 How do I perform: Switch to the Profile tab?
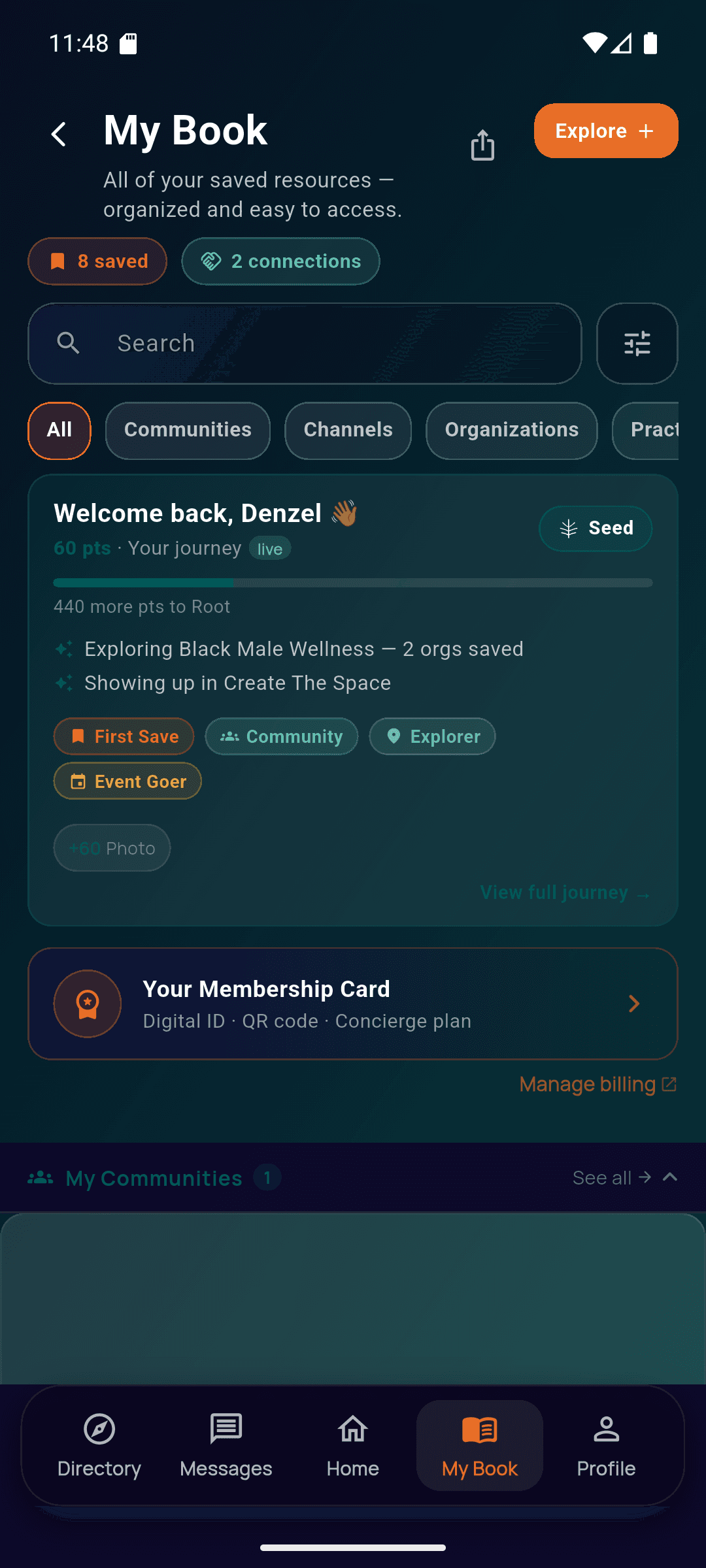(x=606, y=1445)
